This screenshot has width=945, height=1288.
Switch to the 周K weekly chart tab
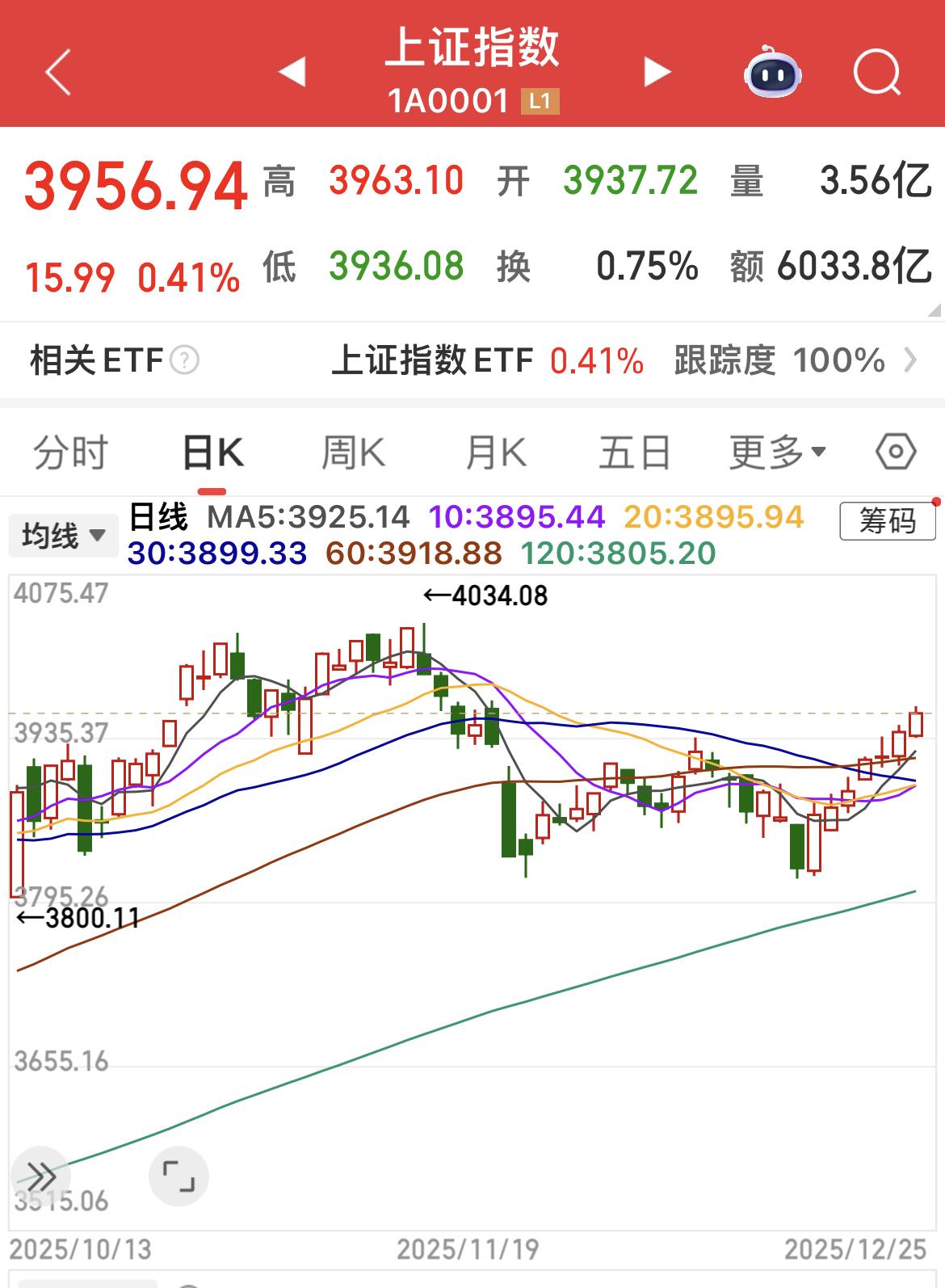coord(353,453)
